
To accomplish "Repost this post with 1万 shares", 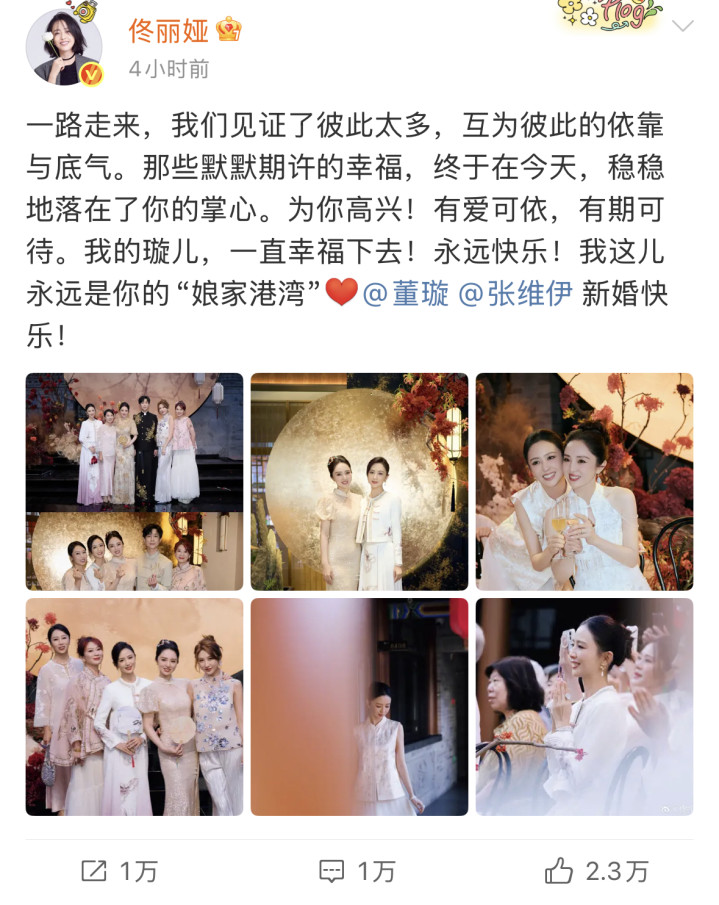I will pyautogui.click(x=119, y=871).
